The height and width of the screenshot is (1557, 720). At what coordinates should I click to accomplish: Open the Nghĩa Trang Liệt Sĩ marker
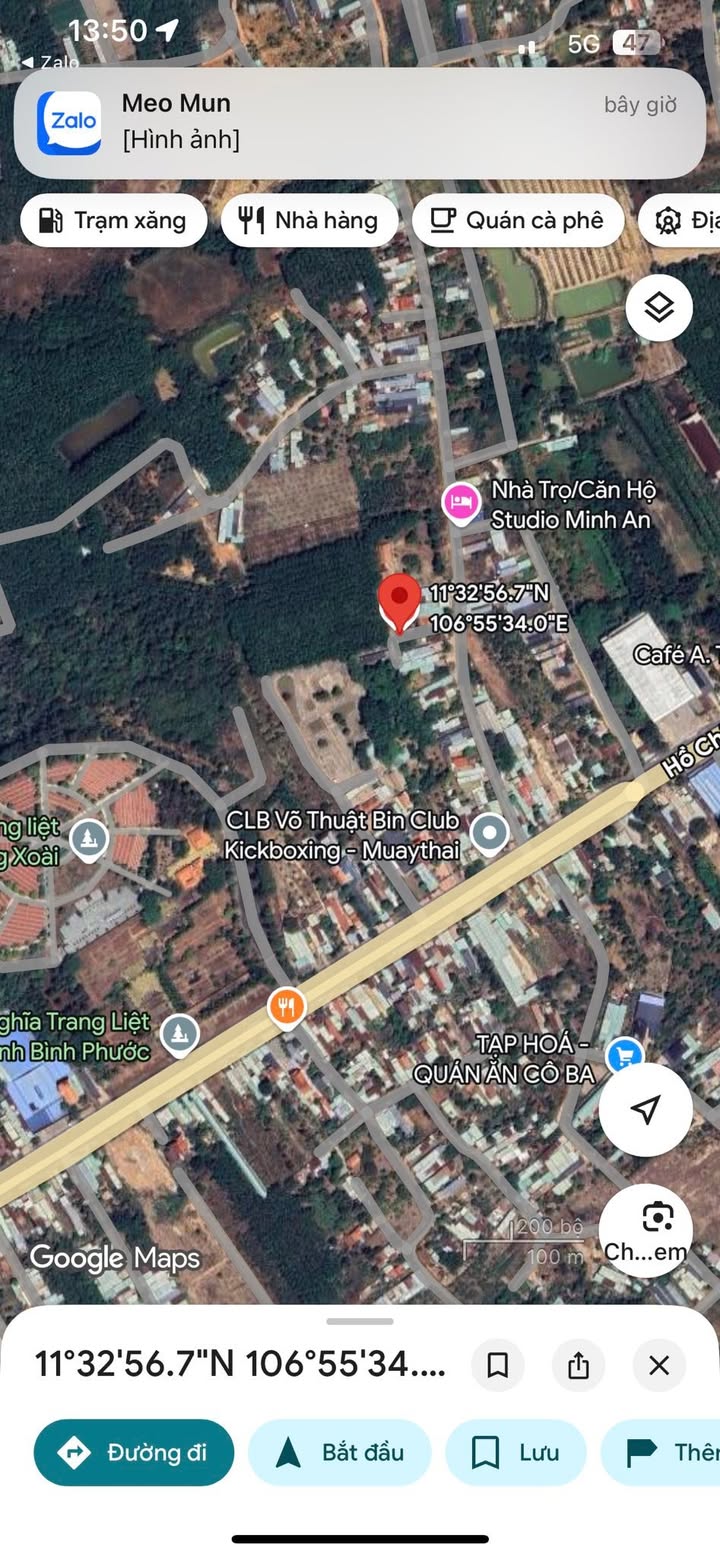tap(180, 1034)
